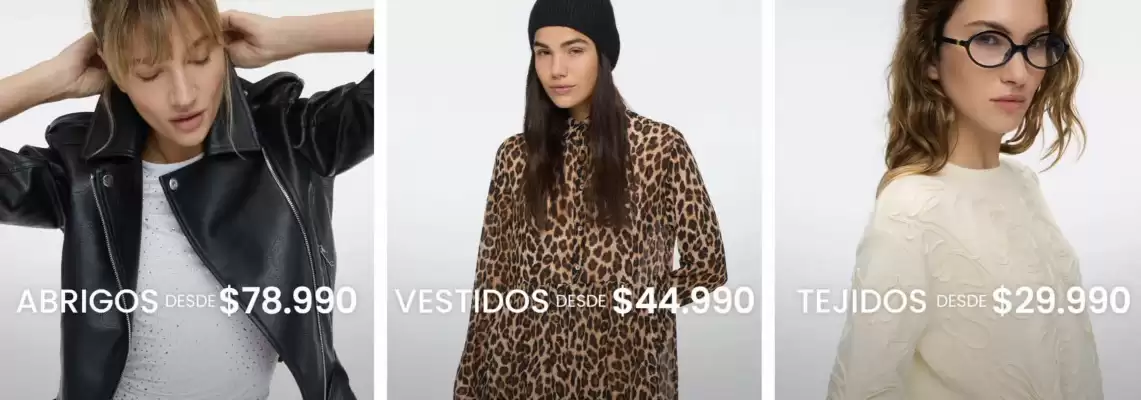Open the Vestidos category tile

[x=574, y=200]
